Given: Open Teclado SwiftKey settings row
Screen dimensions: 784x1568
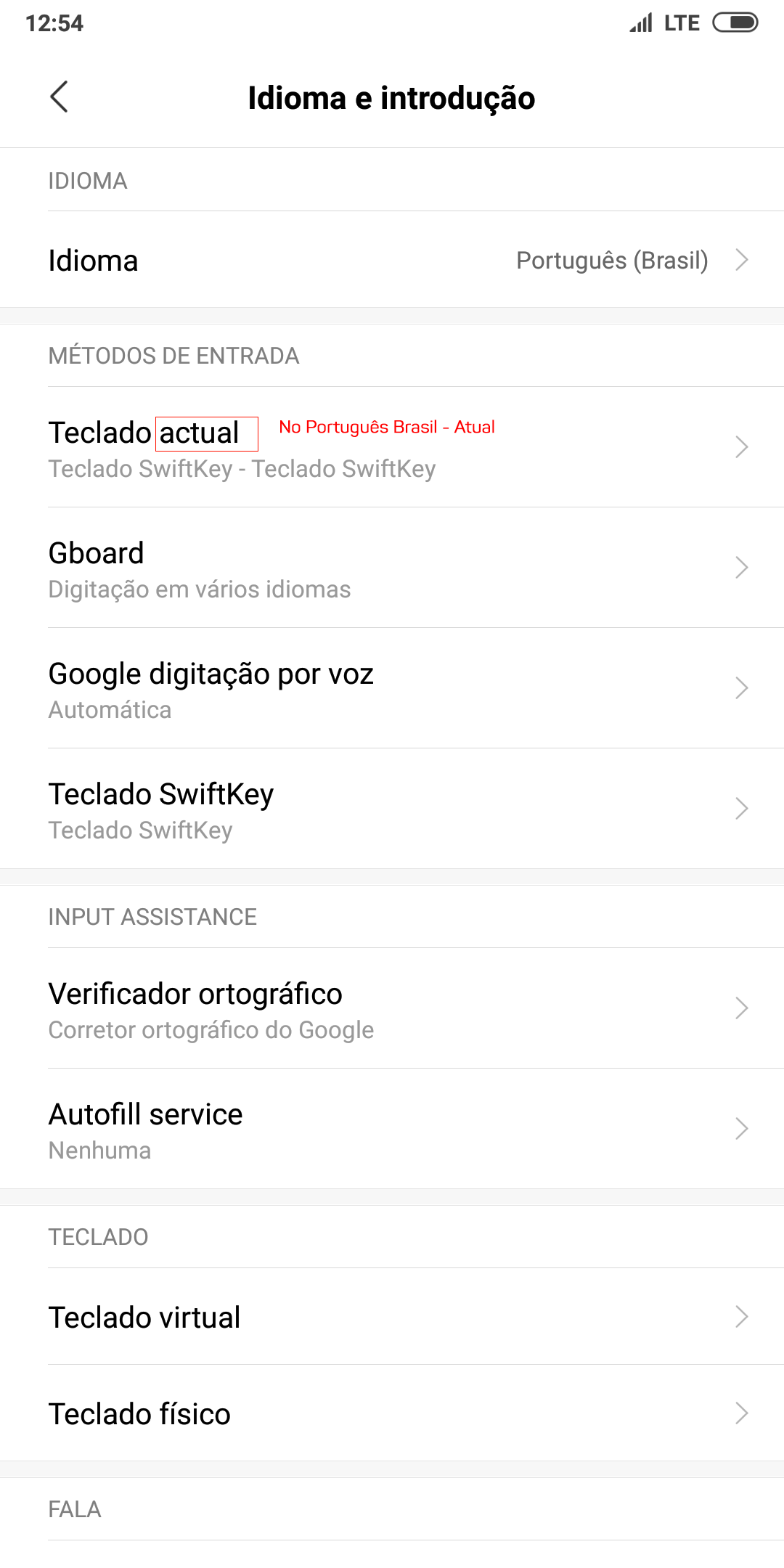Looking at the screenshot, I should (x=392, y=809).
